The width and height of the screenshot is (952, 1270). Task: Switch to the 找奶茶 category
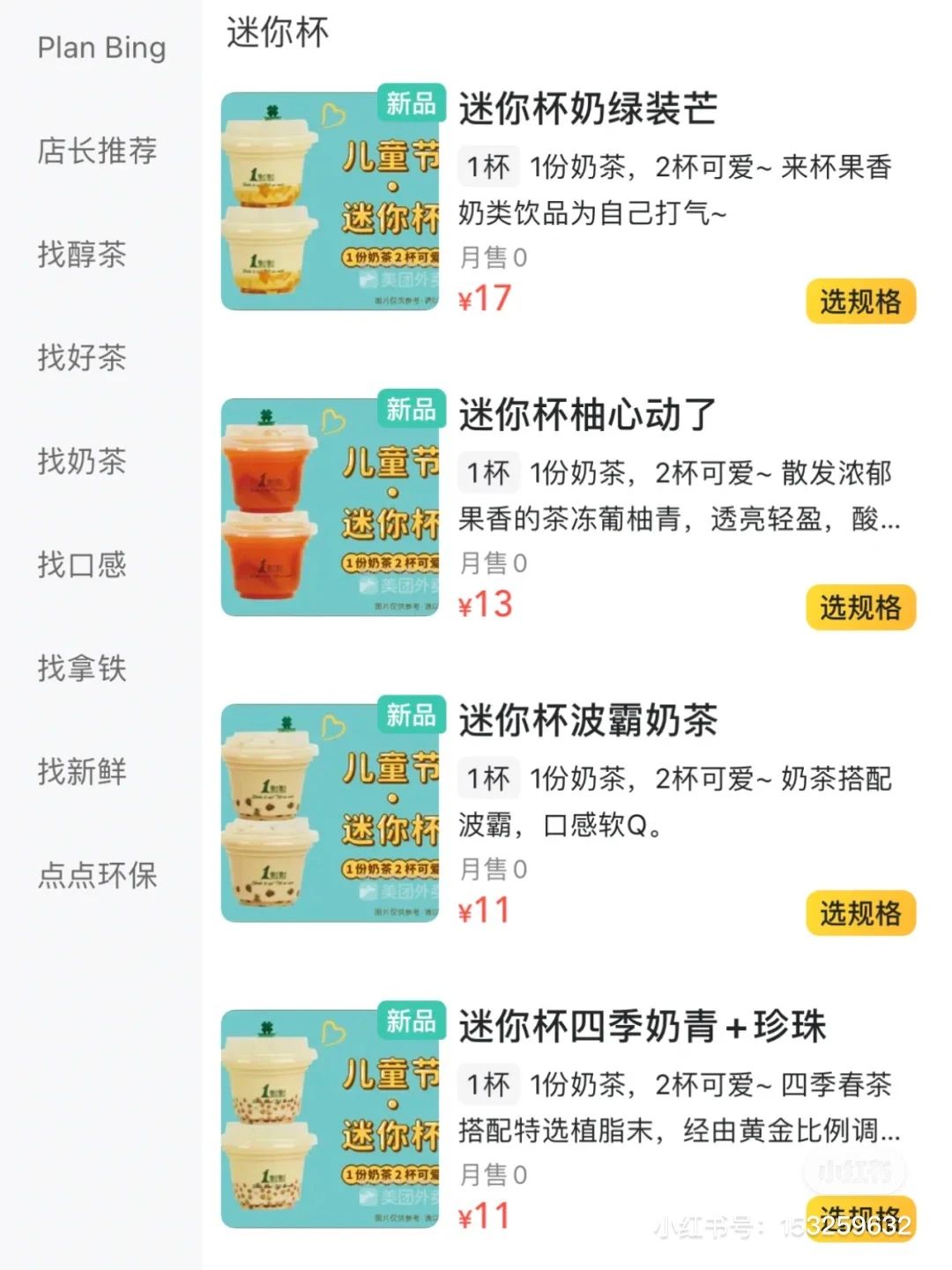pos(82,461)
